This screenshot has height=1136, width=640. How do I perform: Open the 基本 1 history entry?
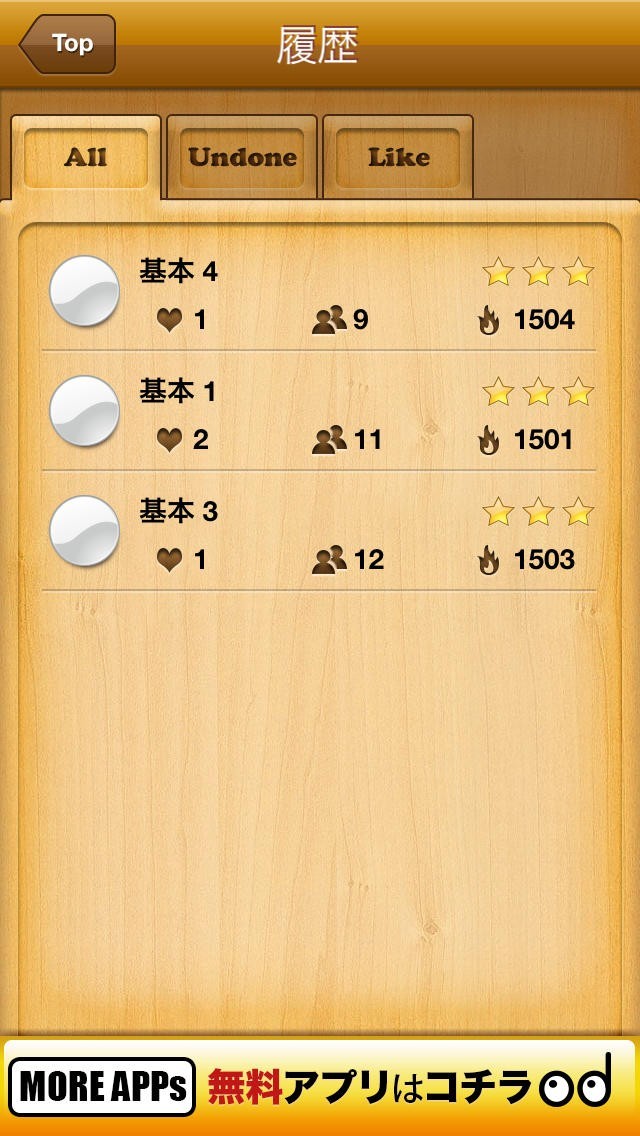click(x=319, y=412)
